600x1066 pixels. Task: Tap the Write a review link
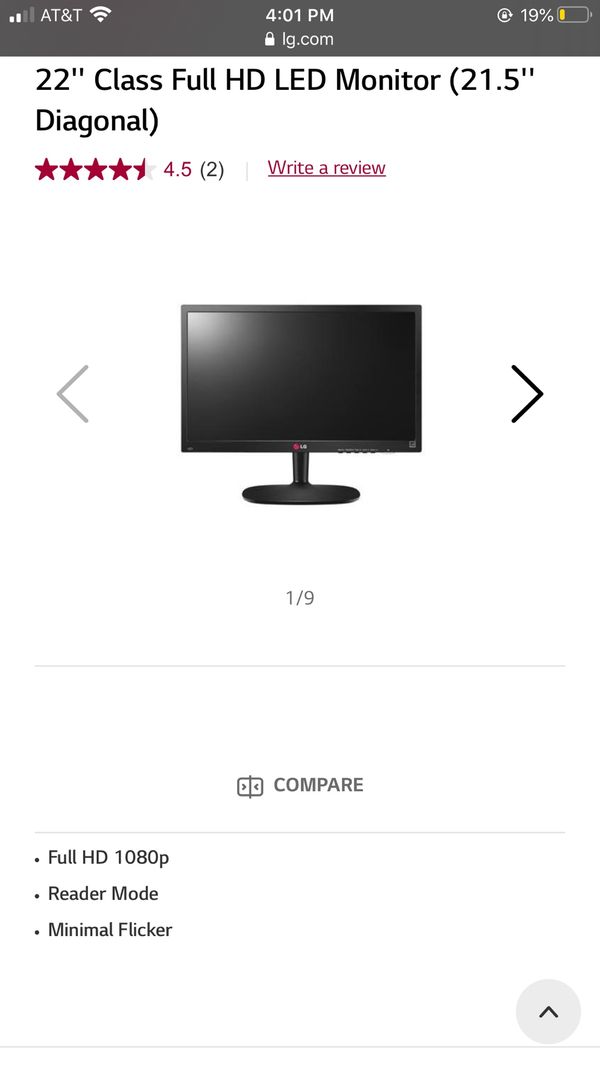[326, 168]
